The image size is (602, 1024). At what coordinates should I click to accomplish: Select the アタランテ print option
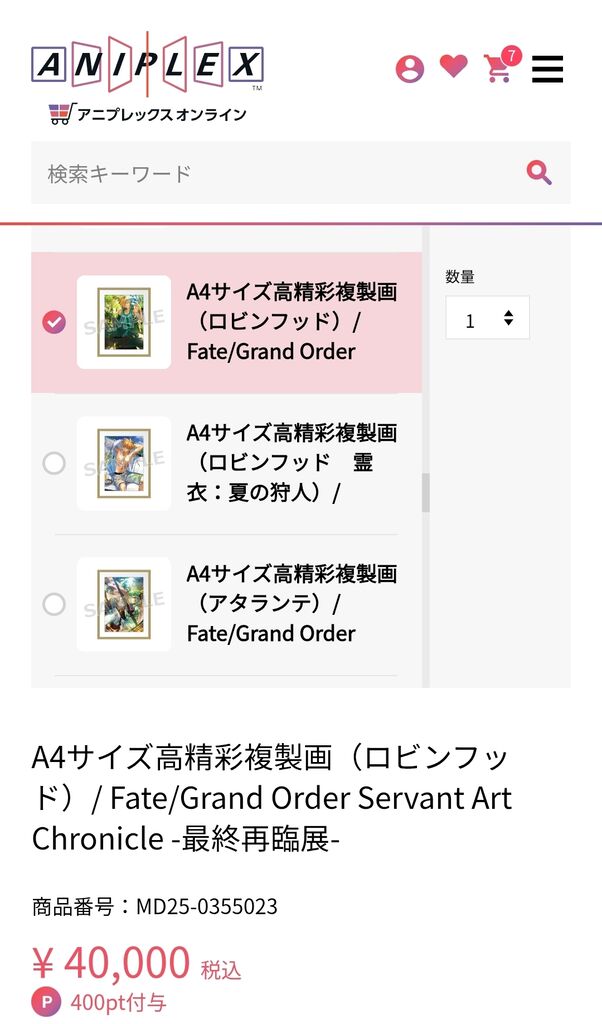click(54, 604)
